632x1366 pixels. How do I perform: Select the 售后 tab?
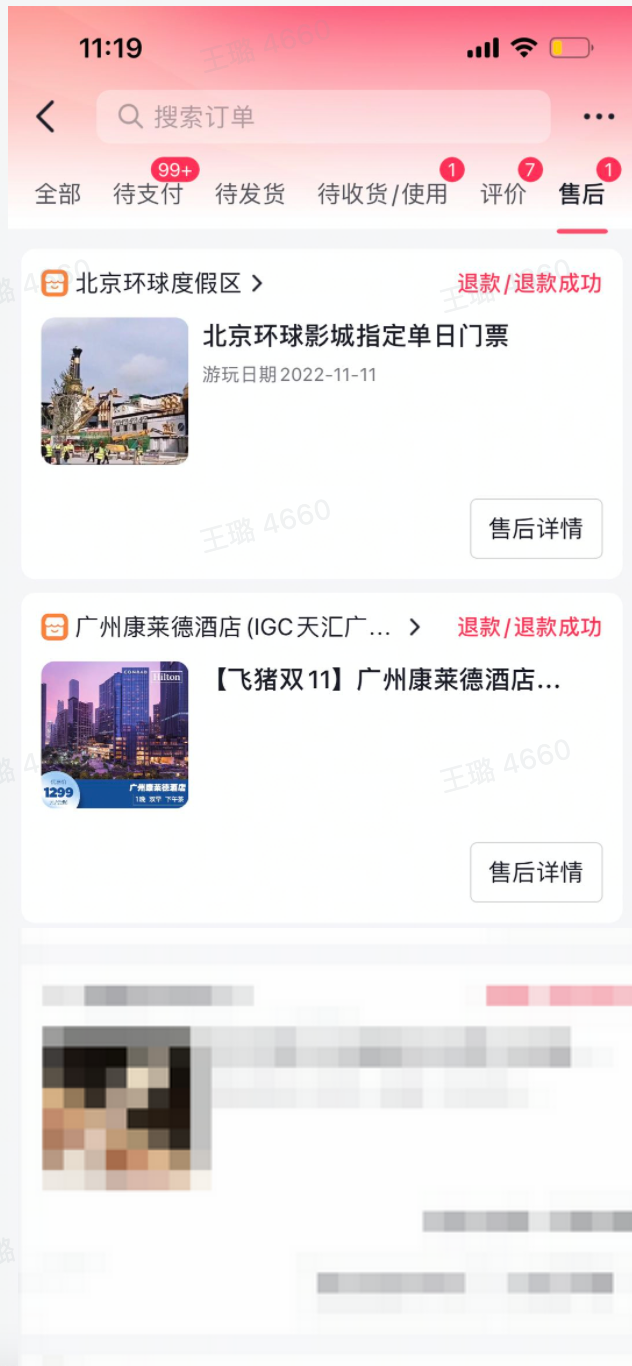coord(582,194)
